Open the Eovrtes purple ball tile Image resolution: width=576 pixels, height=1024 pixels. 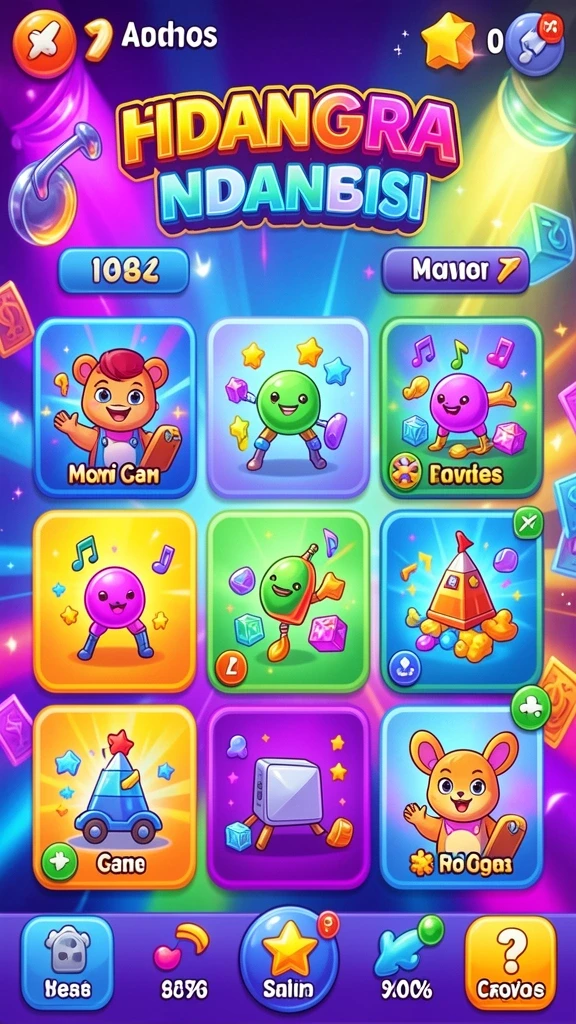click(x=461, y=408)
